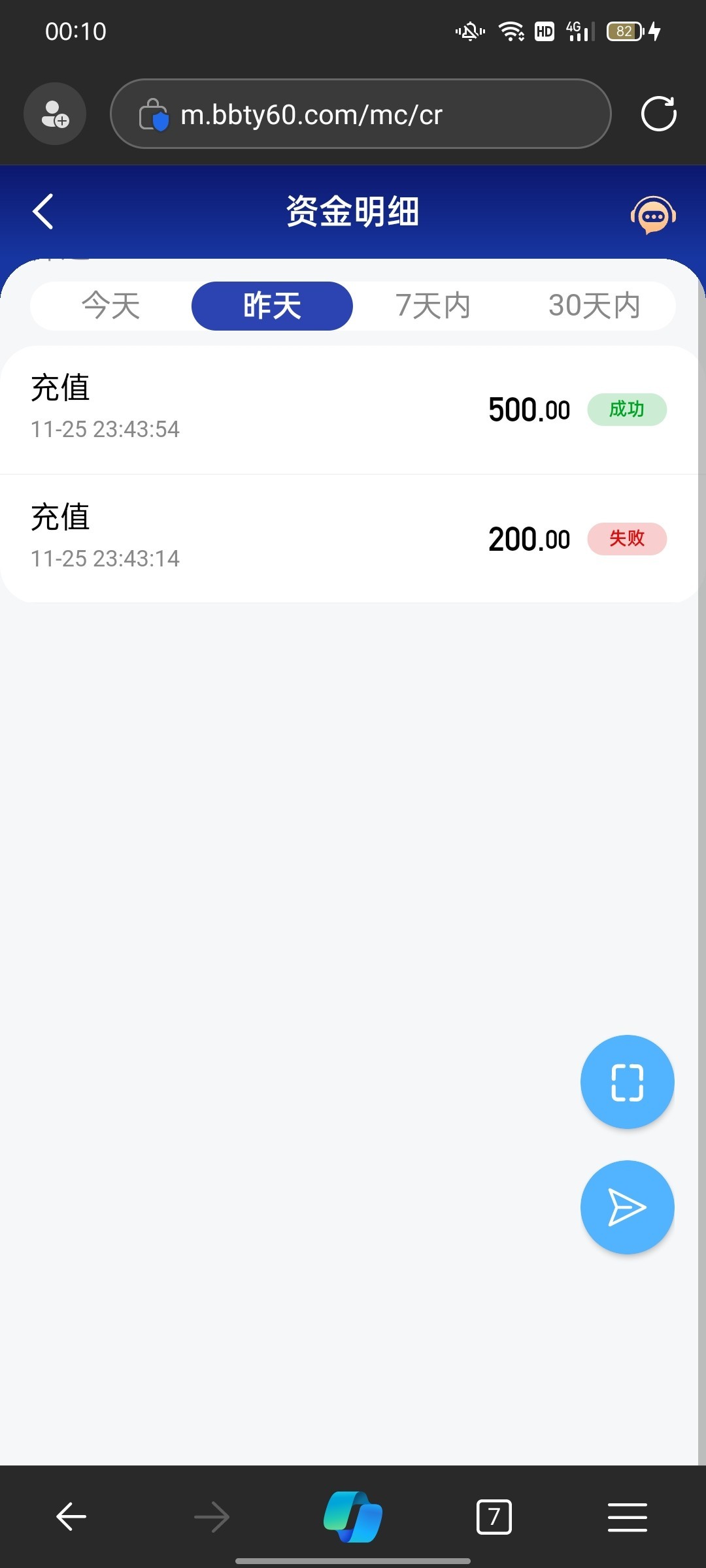The width and height of the screenshot is (706, 1568).
Task: Edit the browser address bar URL
Action: click(361, 114)
